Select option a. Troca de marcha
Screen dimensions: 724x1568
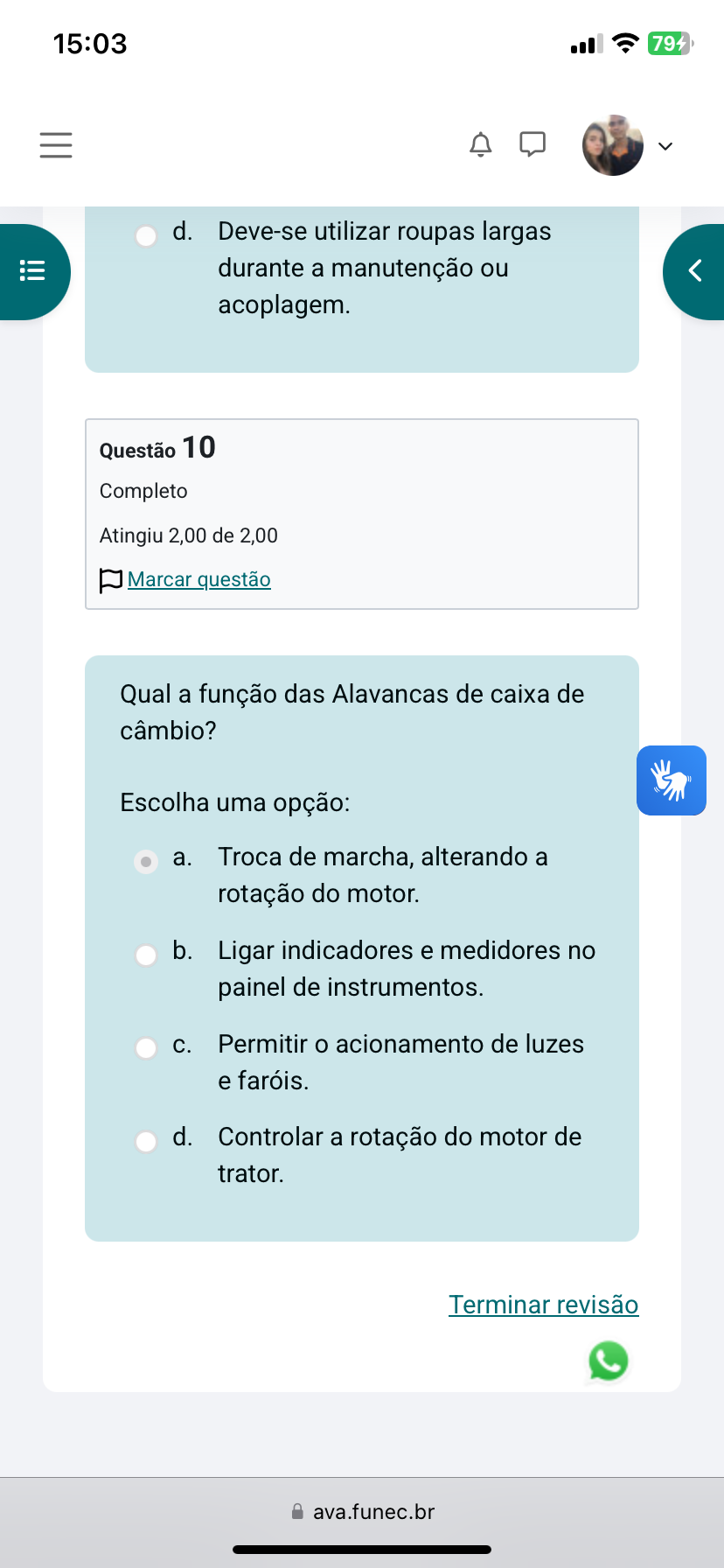click(x=146, y=862)
